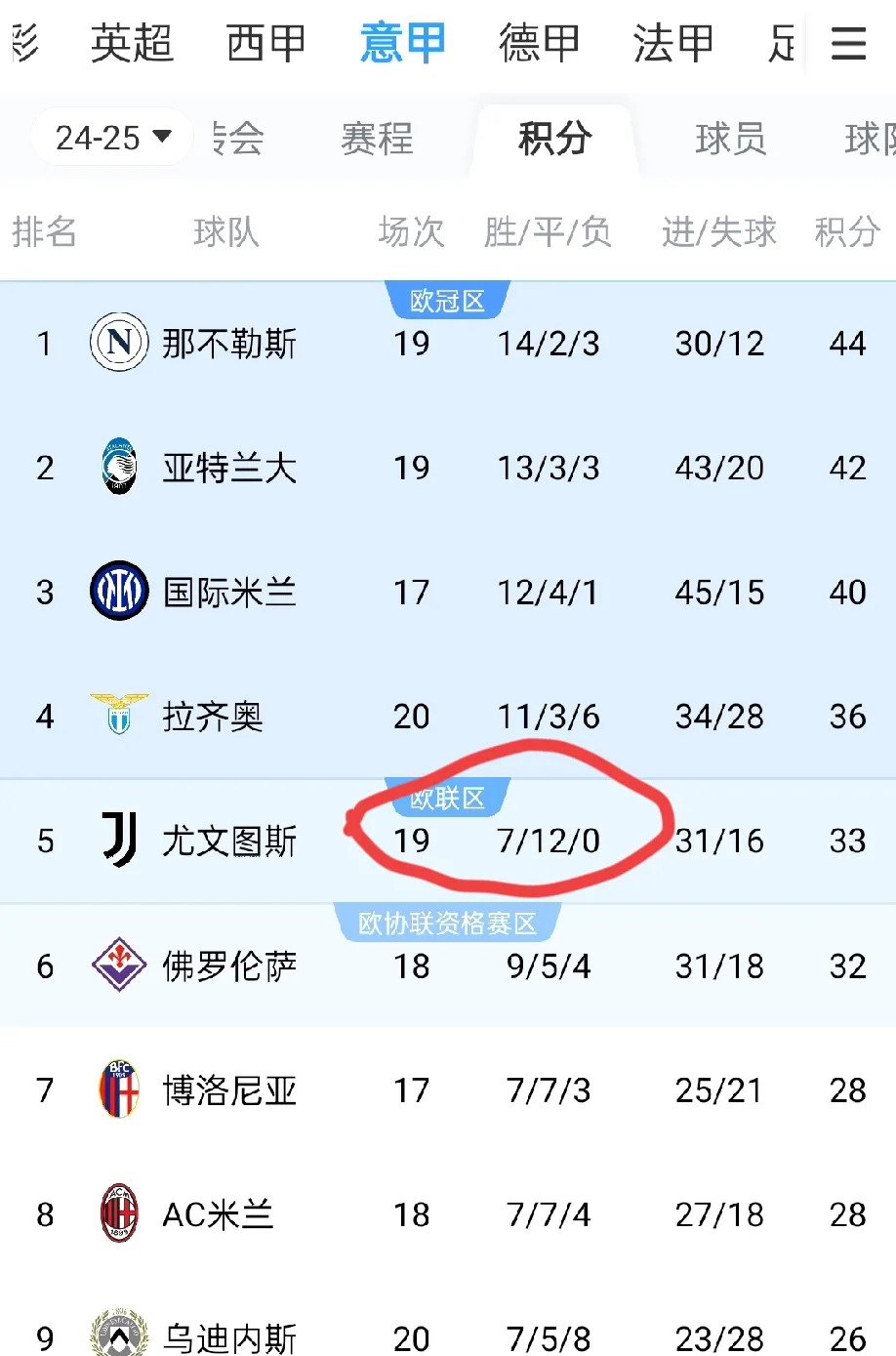Click the 欧冠区 zone label
The image size is (896, 1356).
[447, 300]
